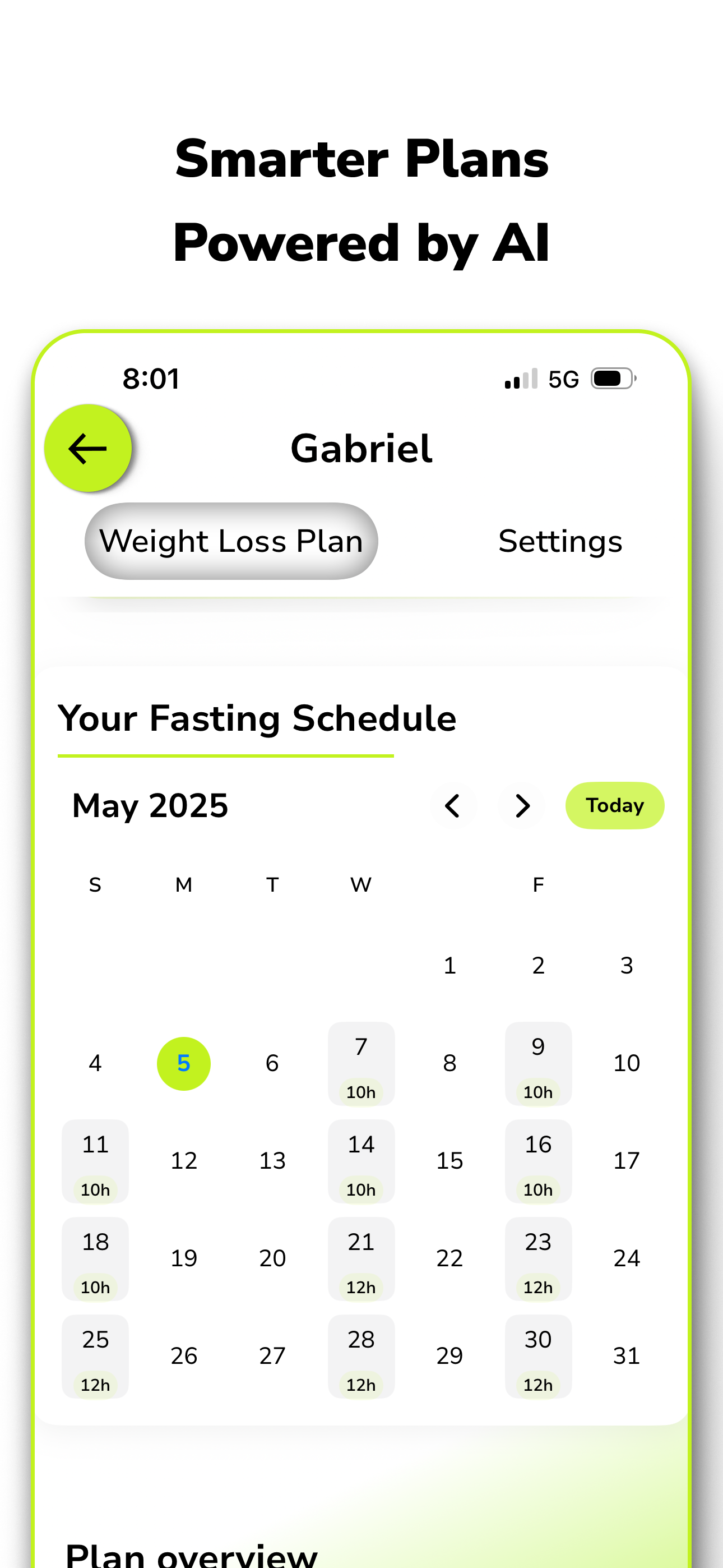Open the May 9 10h fast entry
This screenshot has height=1568, width=723.
pos(538,1063)
